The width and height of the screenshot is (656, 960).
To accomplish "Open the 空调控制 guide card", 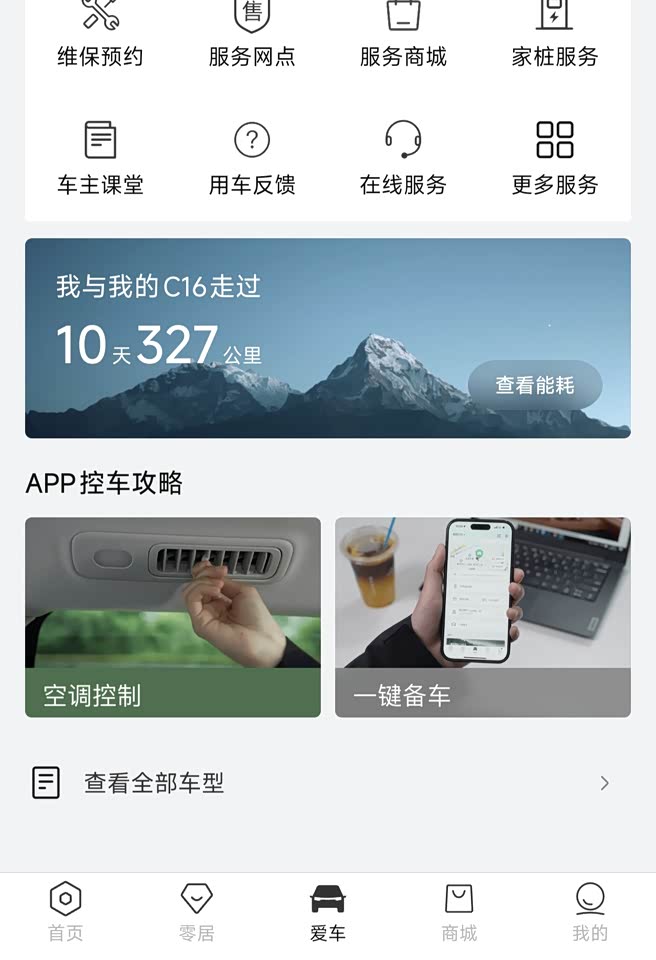I will (173, 617).
